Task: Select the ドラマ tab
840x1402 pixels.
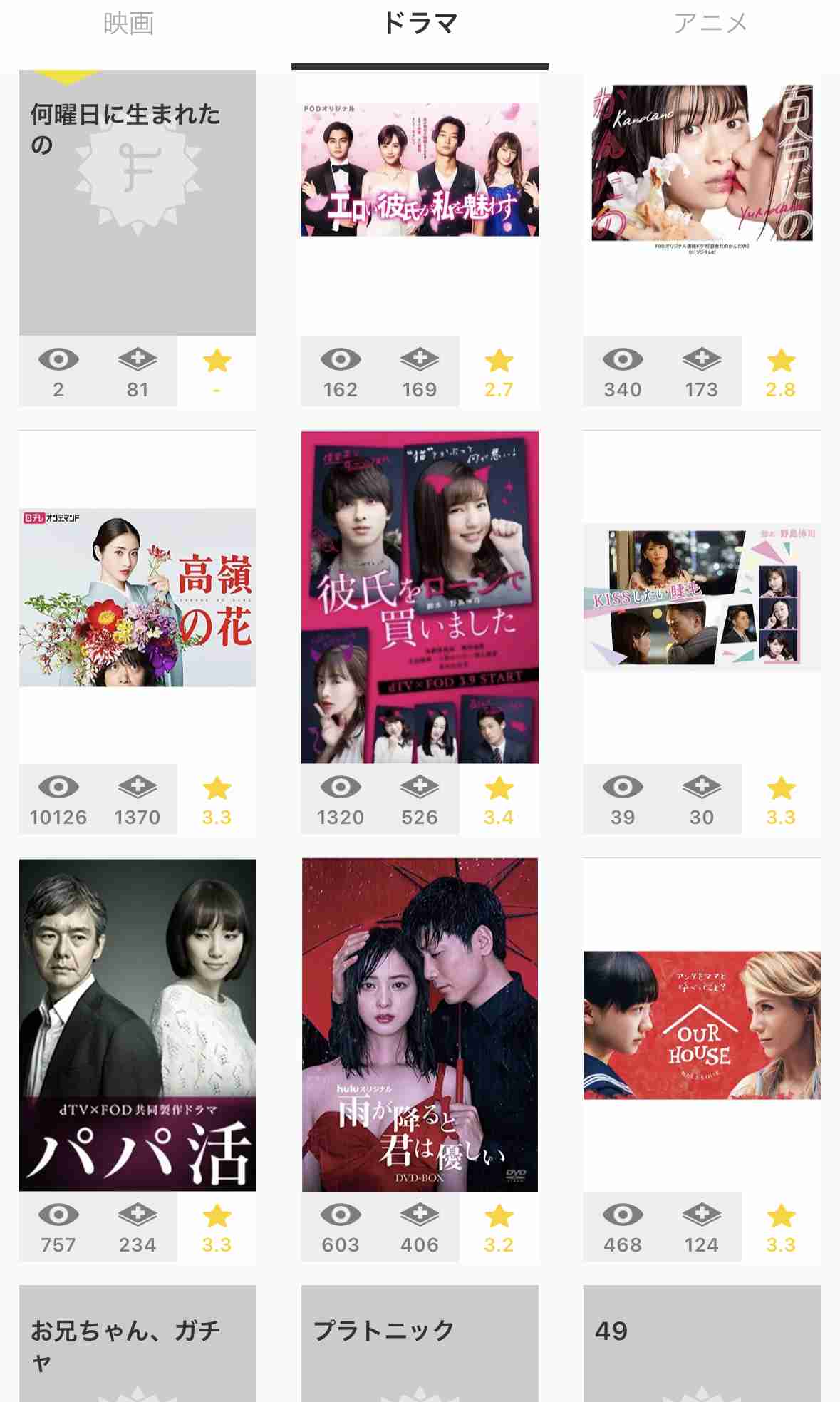Action: (420, 24)
